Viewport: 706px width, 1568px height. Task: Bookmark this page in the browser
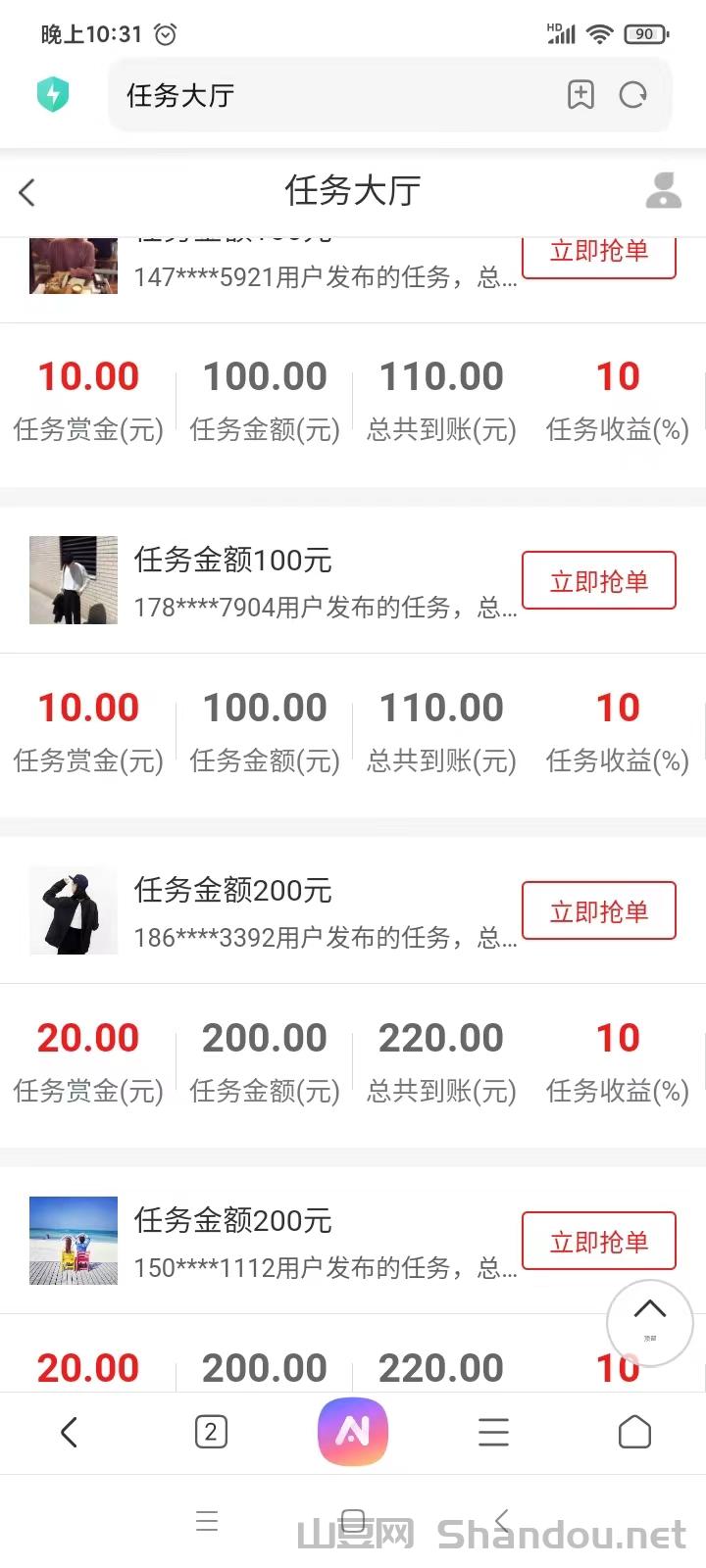[x=580, y=95]
